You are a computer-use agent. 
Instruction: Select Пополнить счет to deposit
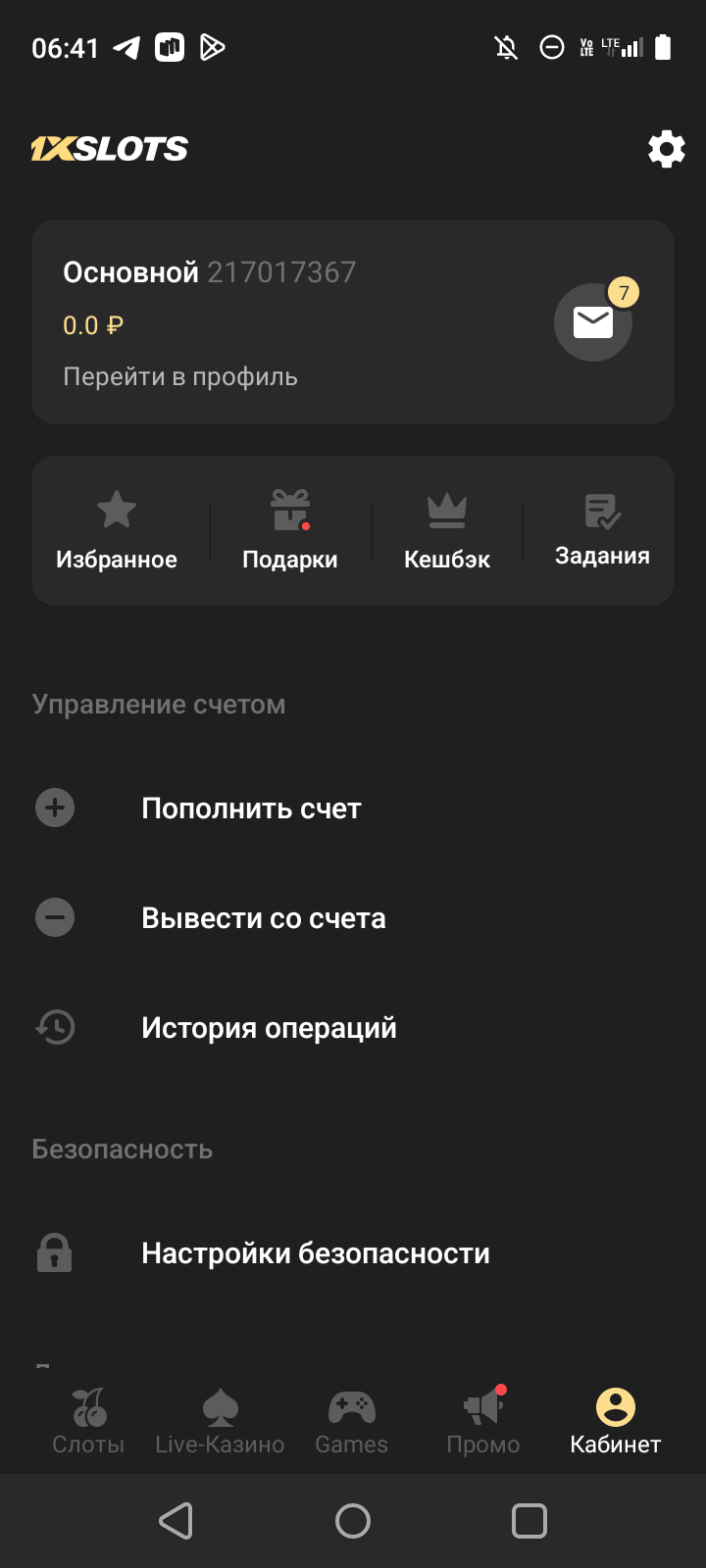(x=251, y=808)
